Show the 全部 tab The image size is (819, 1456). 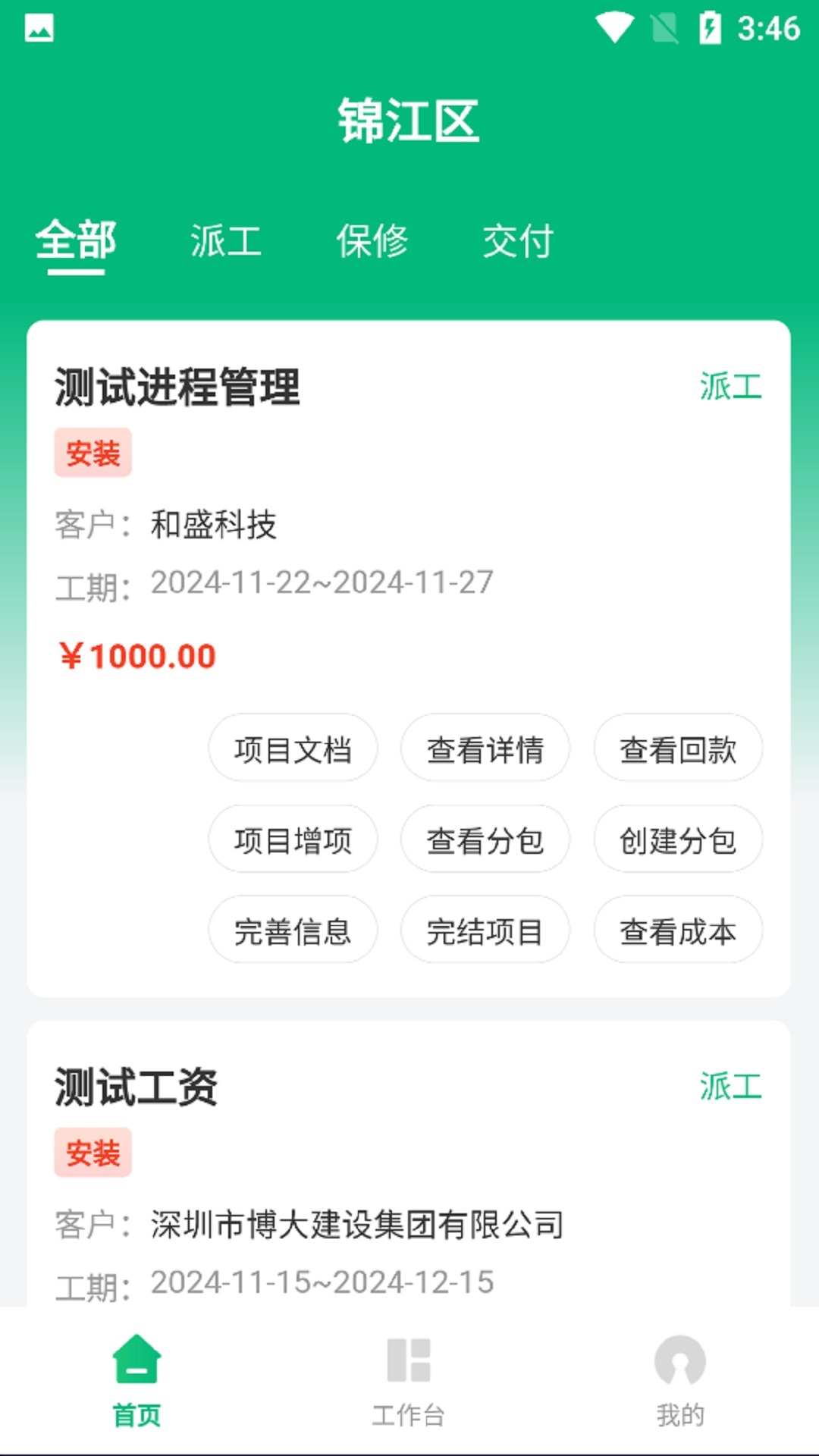pyautogui.click(x=76, y=241)
